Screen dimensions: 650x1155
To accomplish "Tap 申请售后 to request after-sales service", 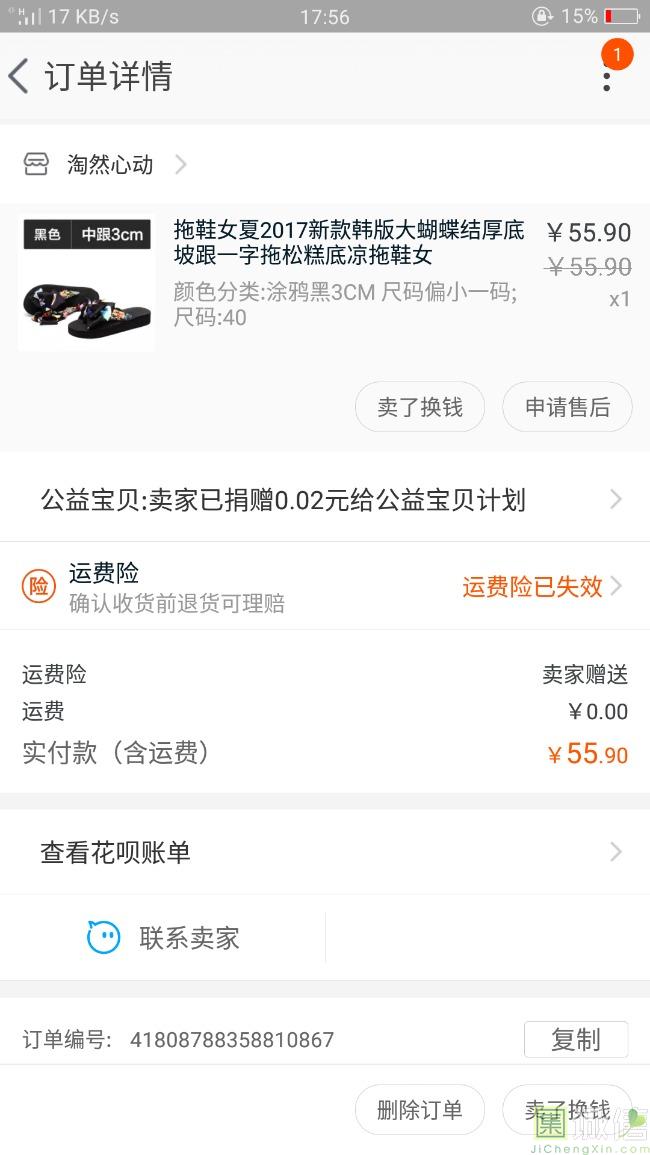I will (567, 407).
